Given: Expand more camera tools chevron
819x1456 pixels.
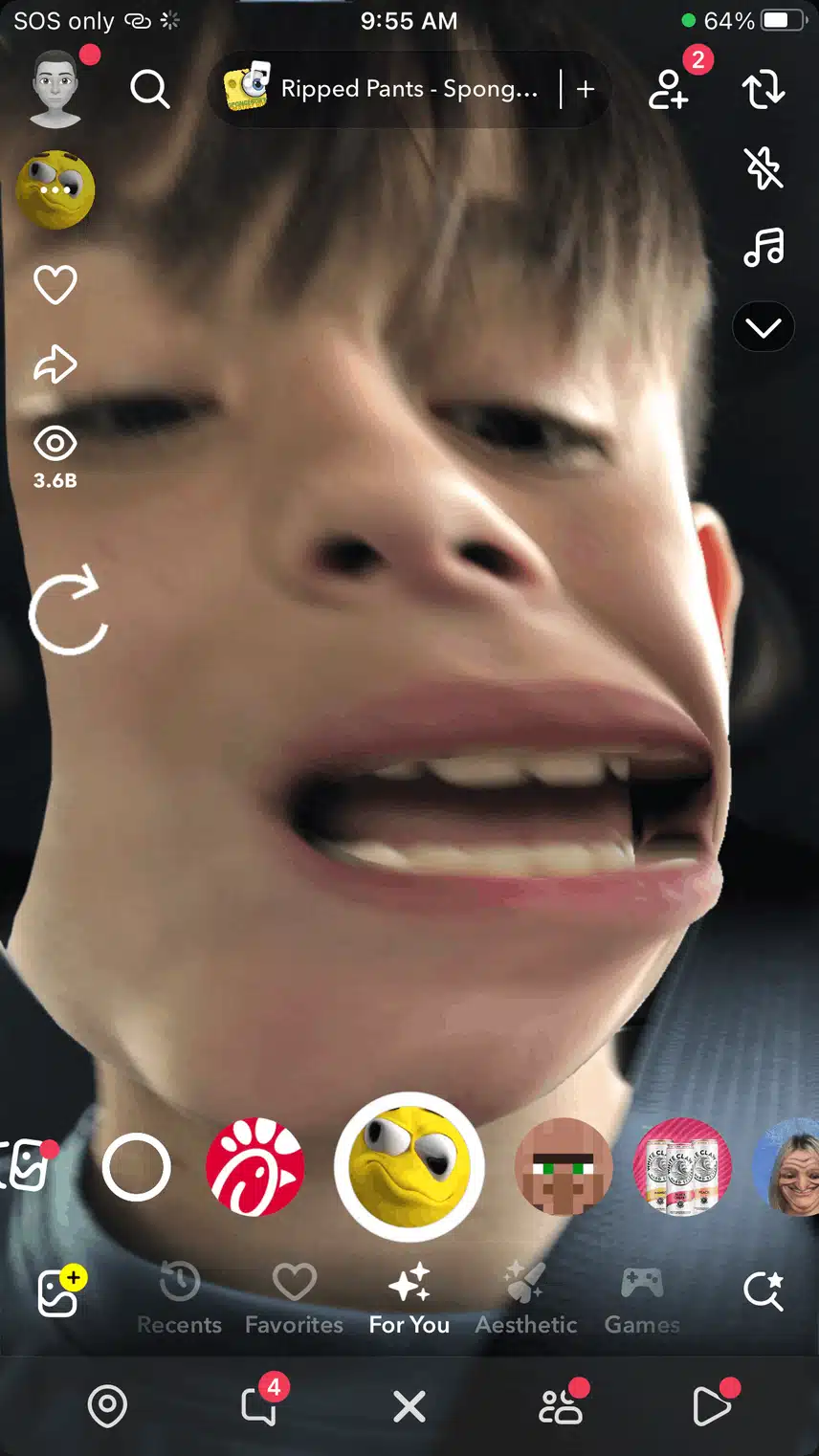Looking at the screenshot, I should [763, 328].
